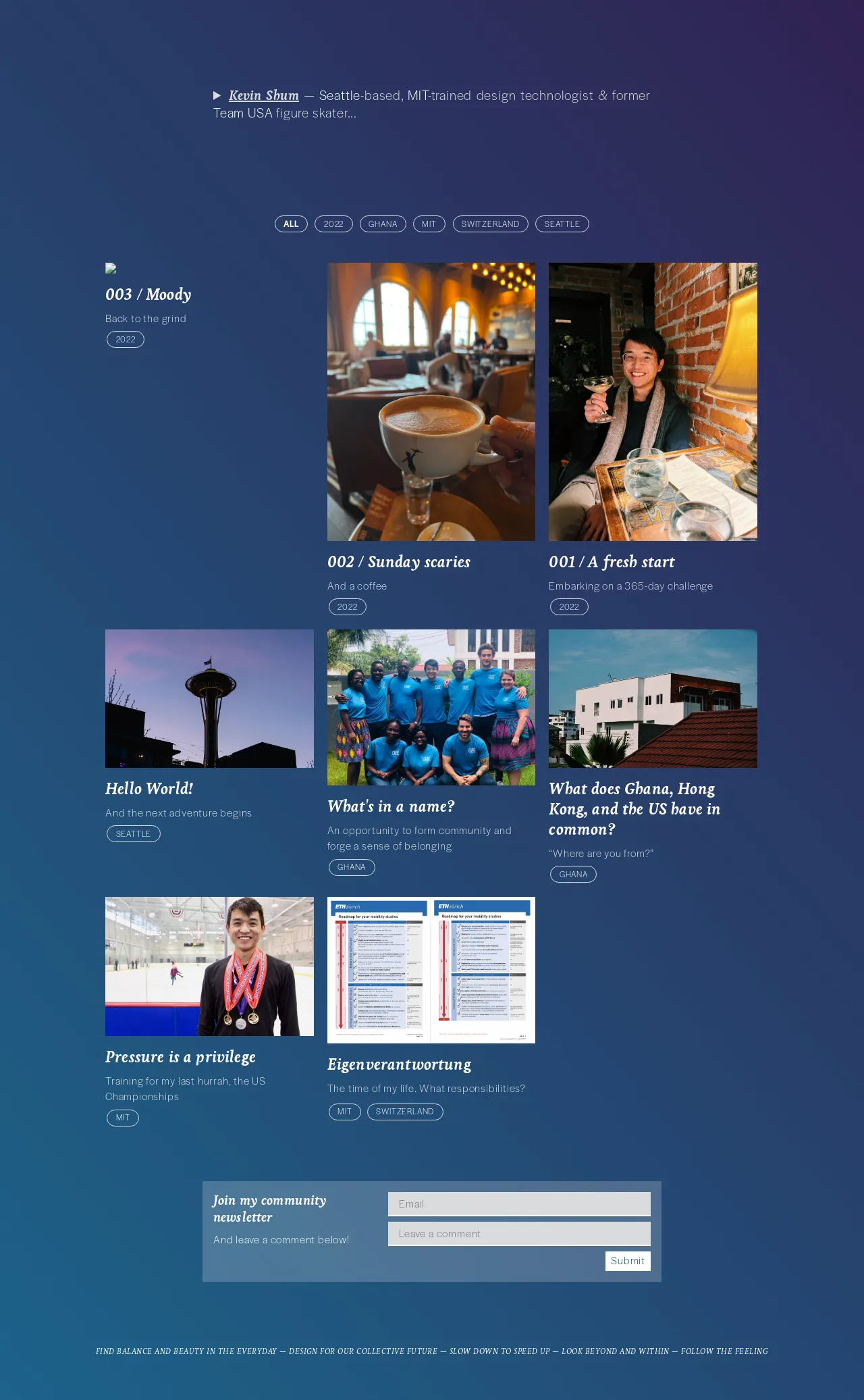The width and height of the screenshot is (864, 1400).
Task: Open the Ghana, Hong Kong, US post
Action: [634, 809]
